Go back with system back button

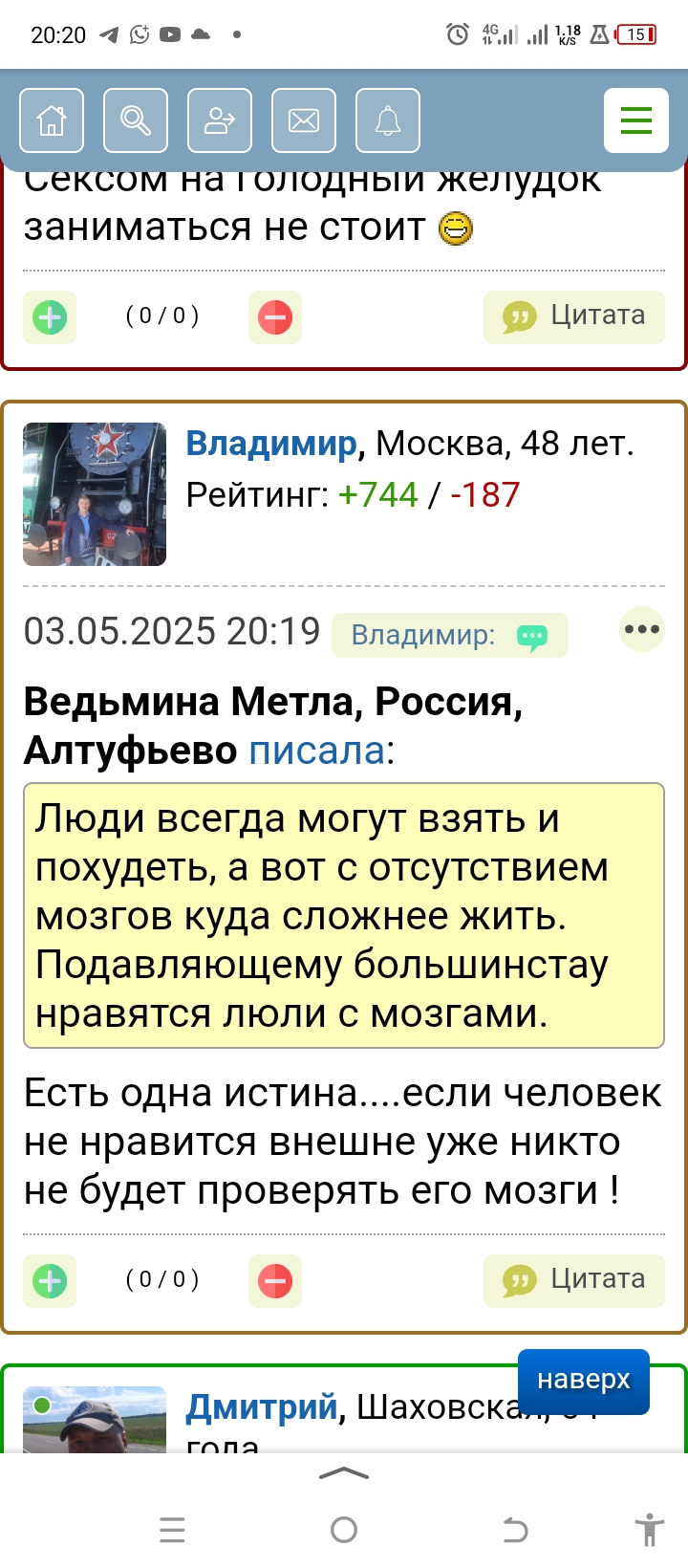coord(515,1530)
